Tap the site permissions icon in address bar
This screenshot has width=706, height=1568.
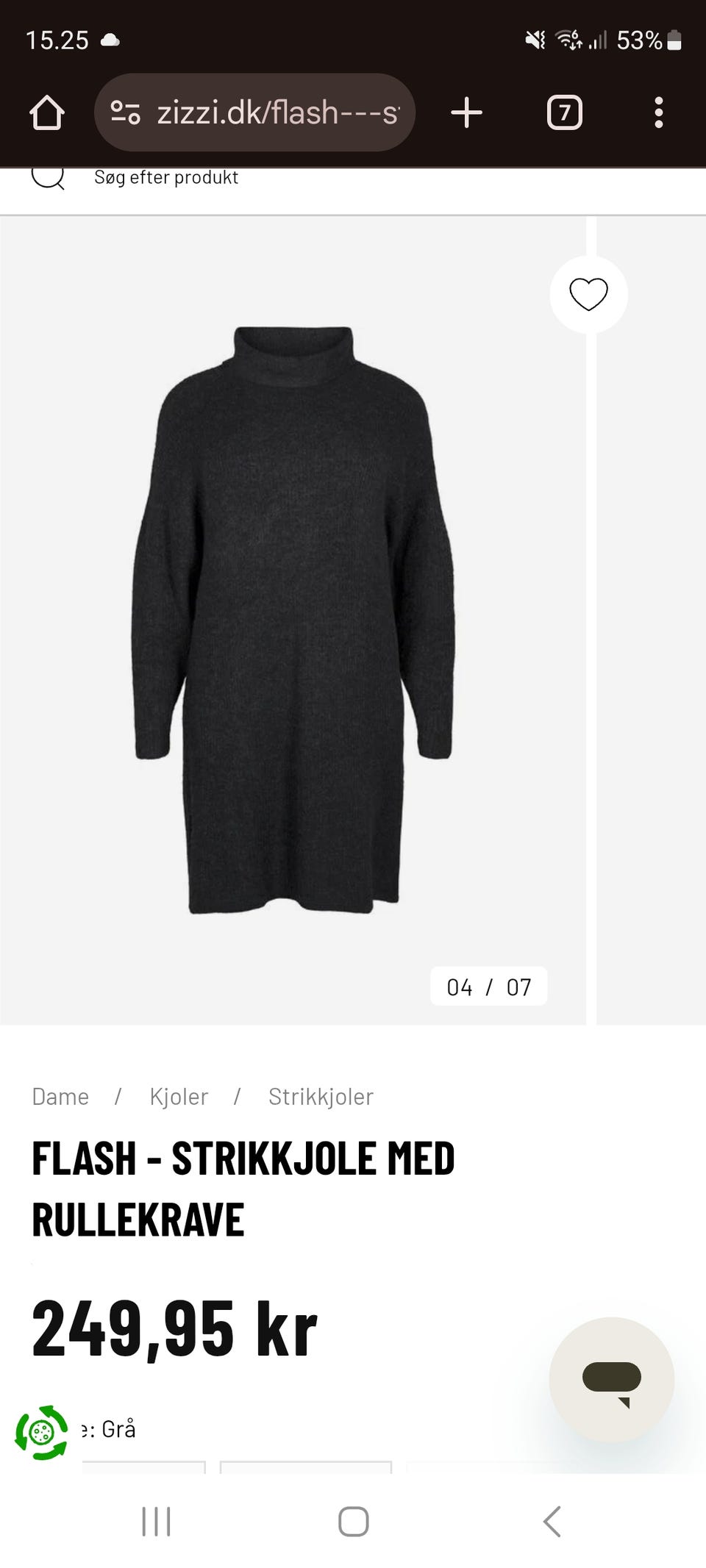[x=125, y=112]
